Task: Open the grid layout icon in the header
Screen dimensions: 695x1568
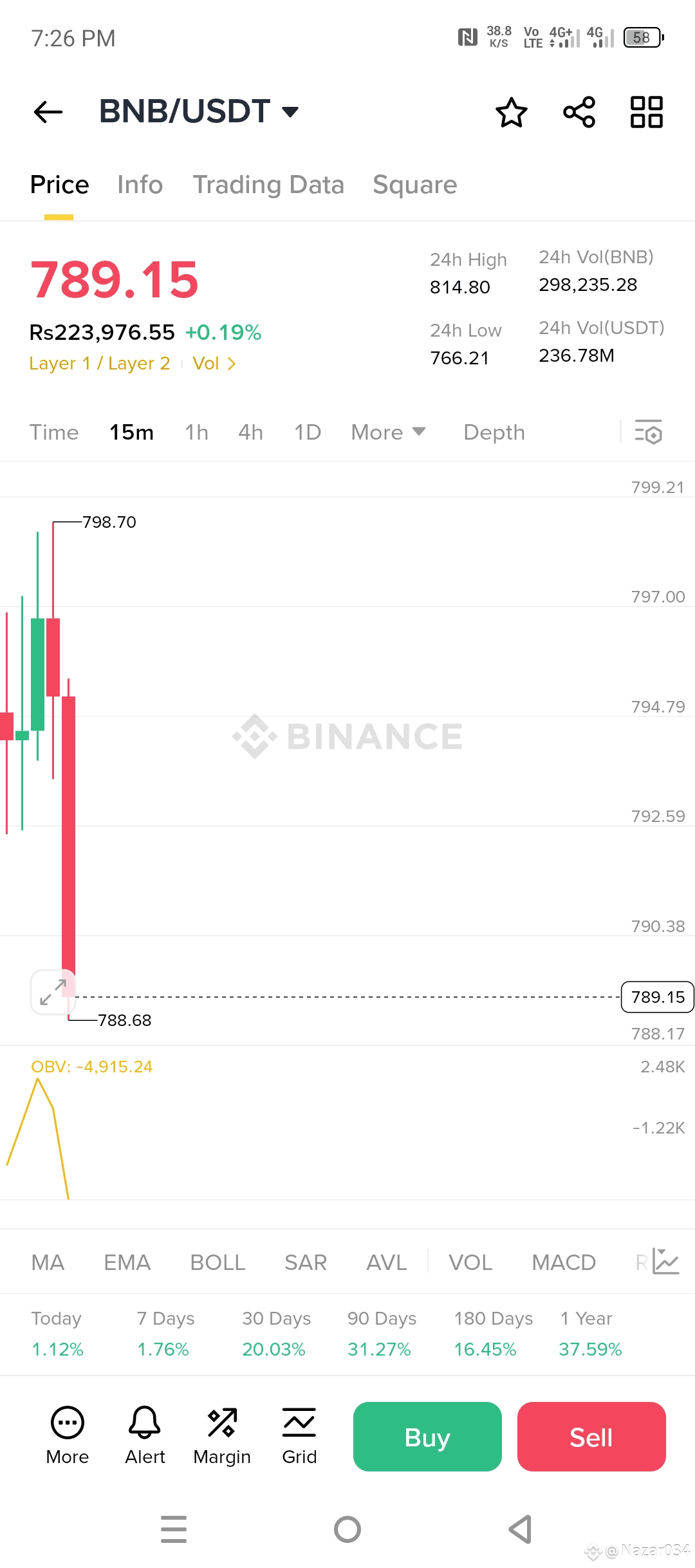Action: 646,113
